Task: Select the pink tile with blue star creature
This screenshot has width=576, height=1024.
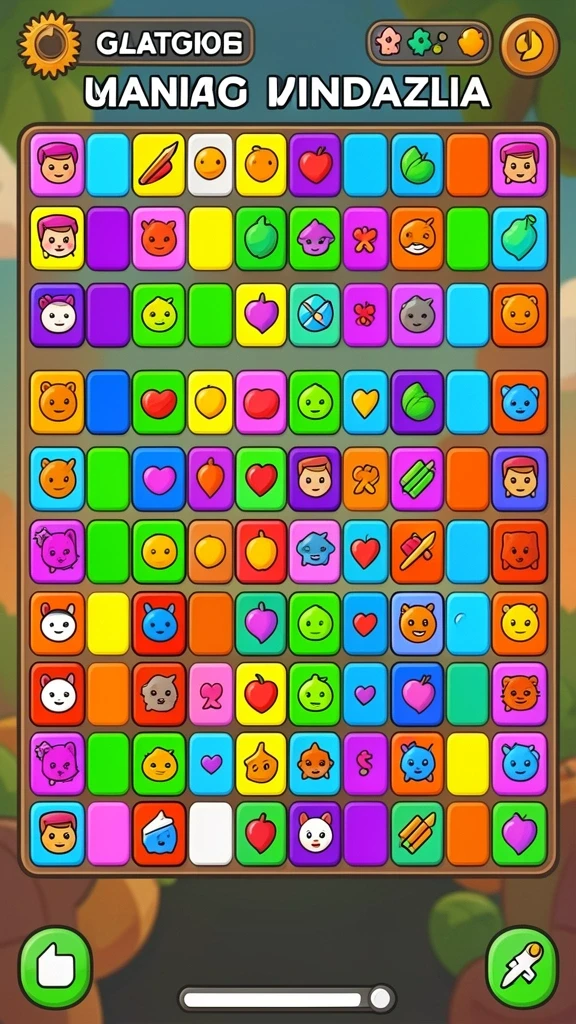Action: tap(315, 551)
